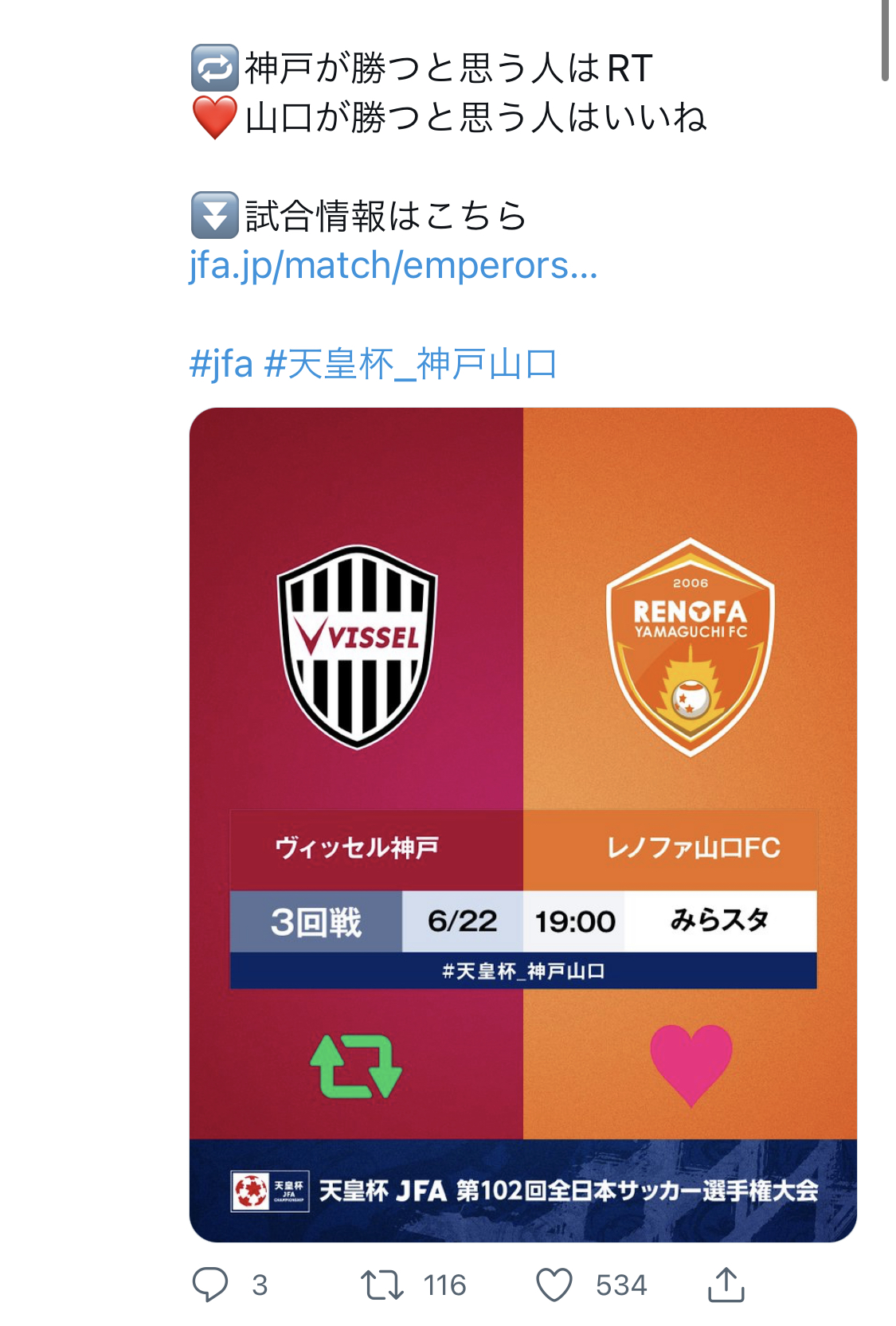Like this tweet

click(554, 1285)
